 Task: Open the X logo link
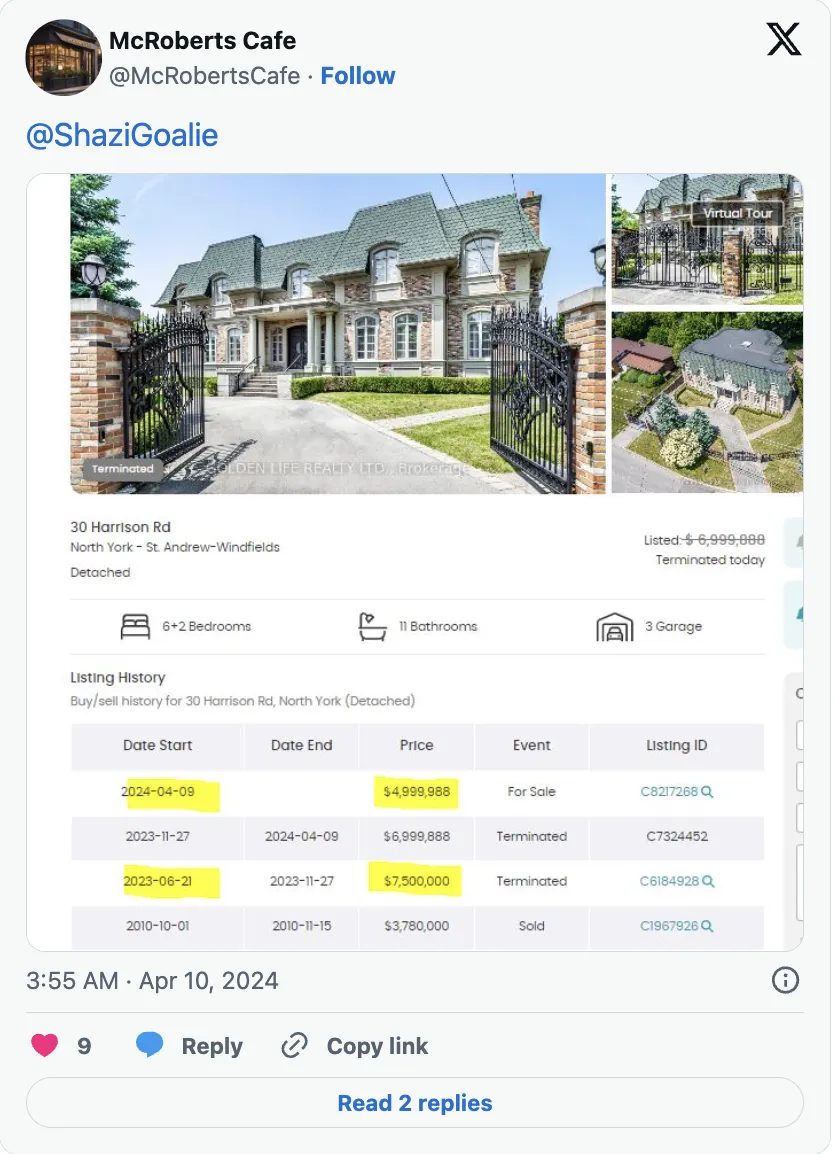783,40
